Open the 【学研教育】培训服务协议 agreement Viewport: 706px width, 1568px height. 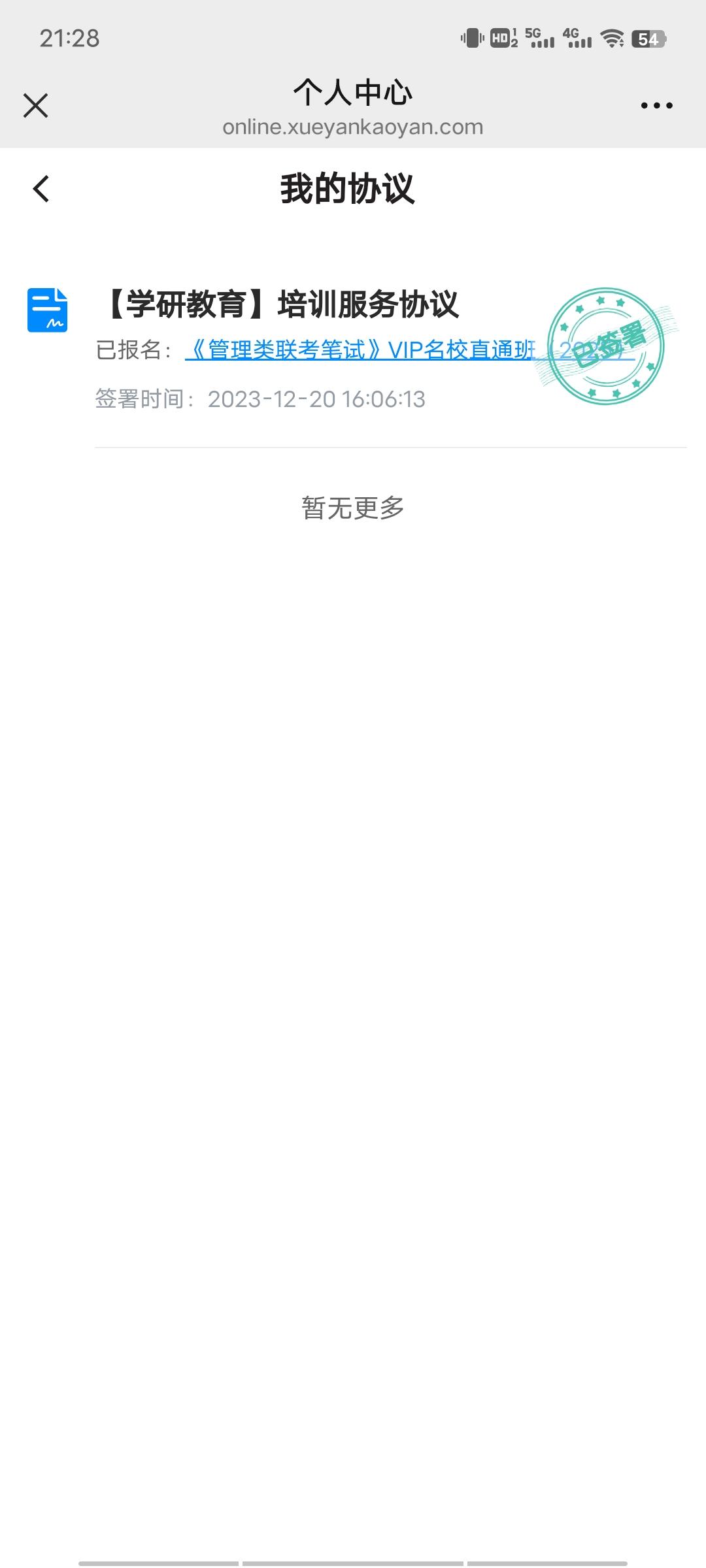click(280, 305)
